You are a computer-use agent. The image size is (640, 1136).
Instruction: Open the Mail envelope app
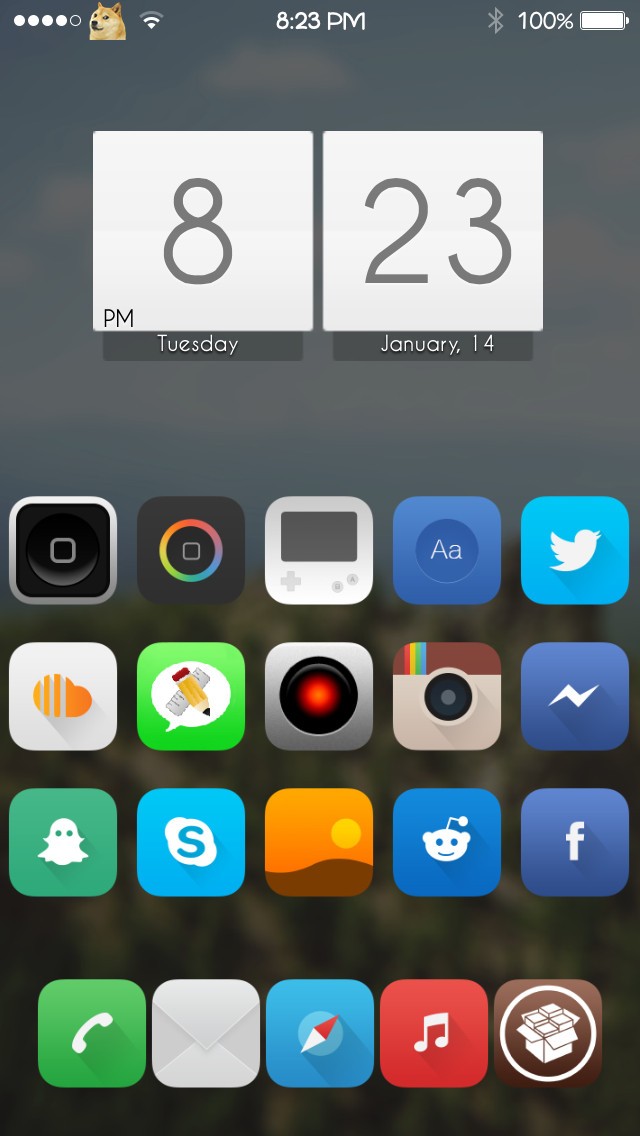(x=206, y=1033)
